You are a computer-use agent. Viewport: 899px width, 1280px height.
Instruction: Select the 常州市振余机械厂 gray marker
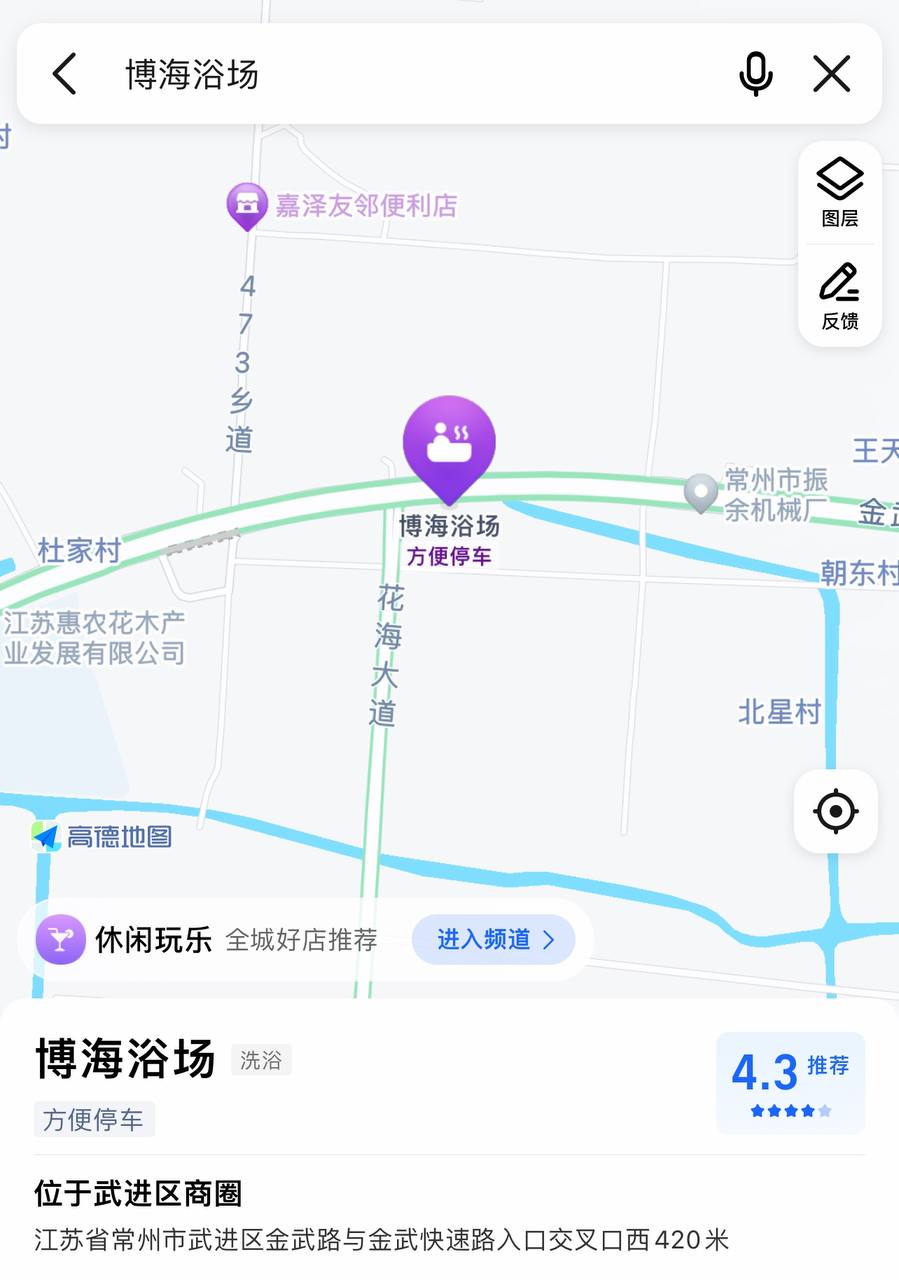701,489
